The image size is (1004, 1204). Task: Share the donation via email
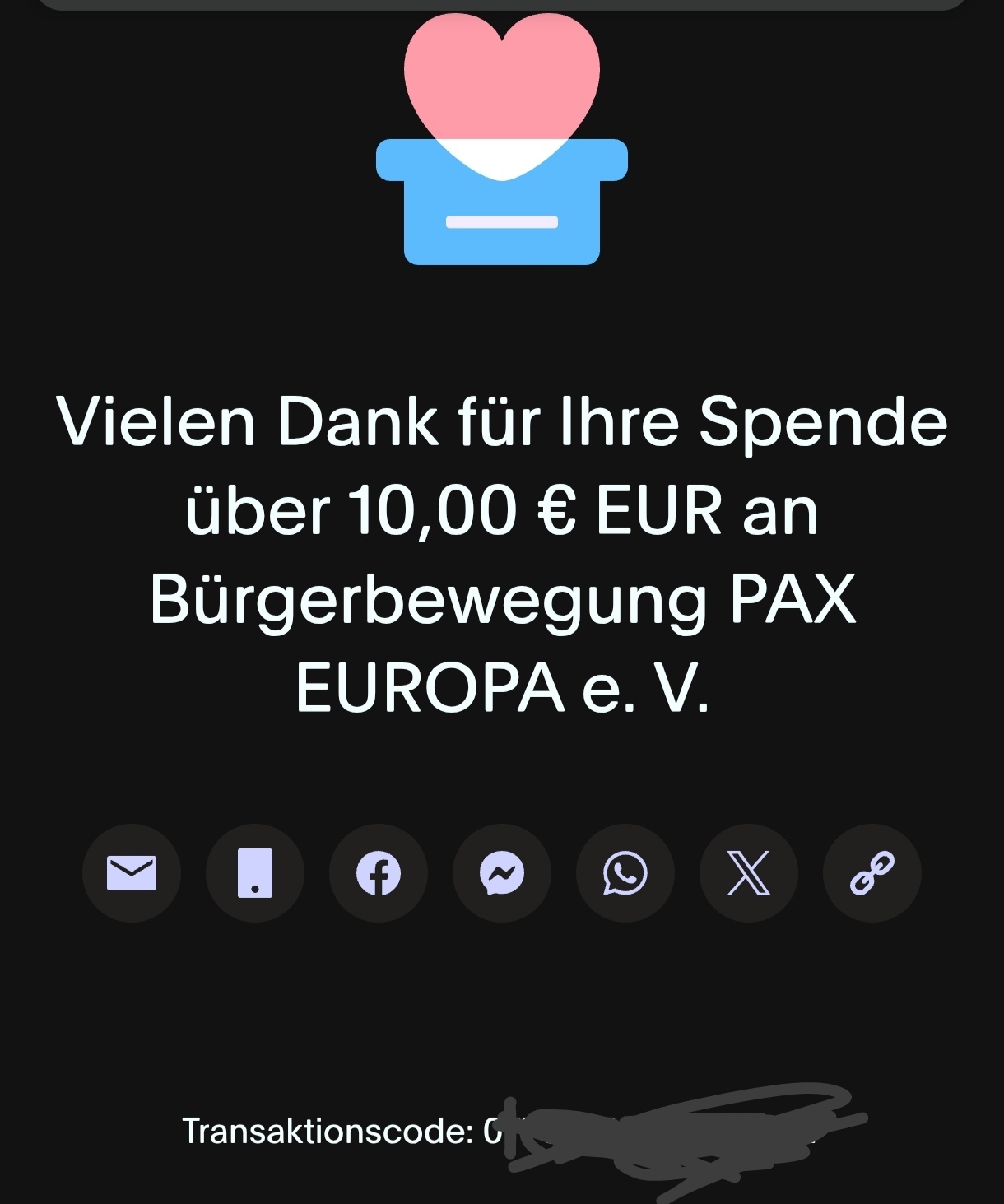[x=132, y=872]
